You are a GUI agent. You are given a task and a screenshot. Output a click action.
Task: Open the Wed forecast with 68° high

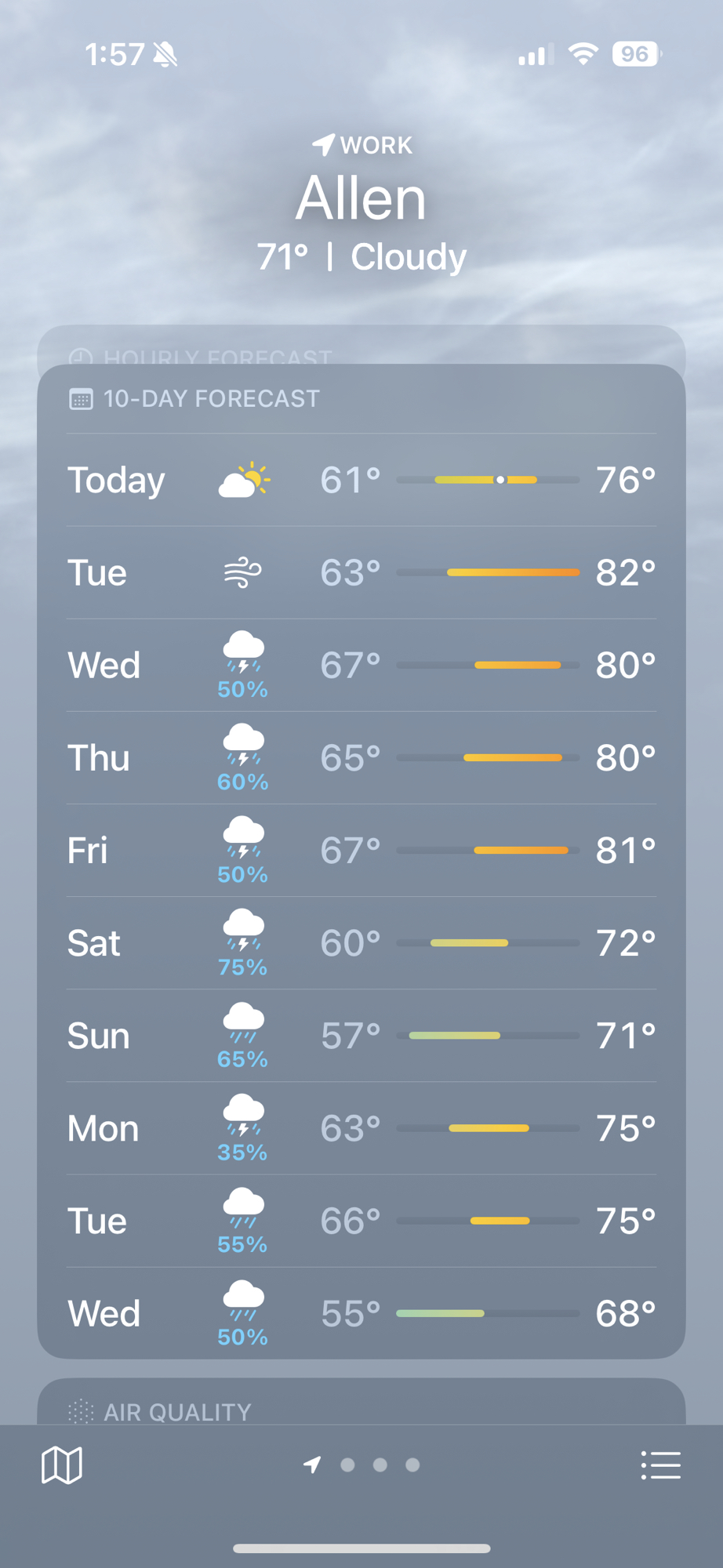pos(361,1312)
